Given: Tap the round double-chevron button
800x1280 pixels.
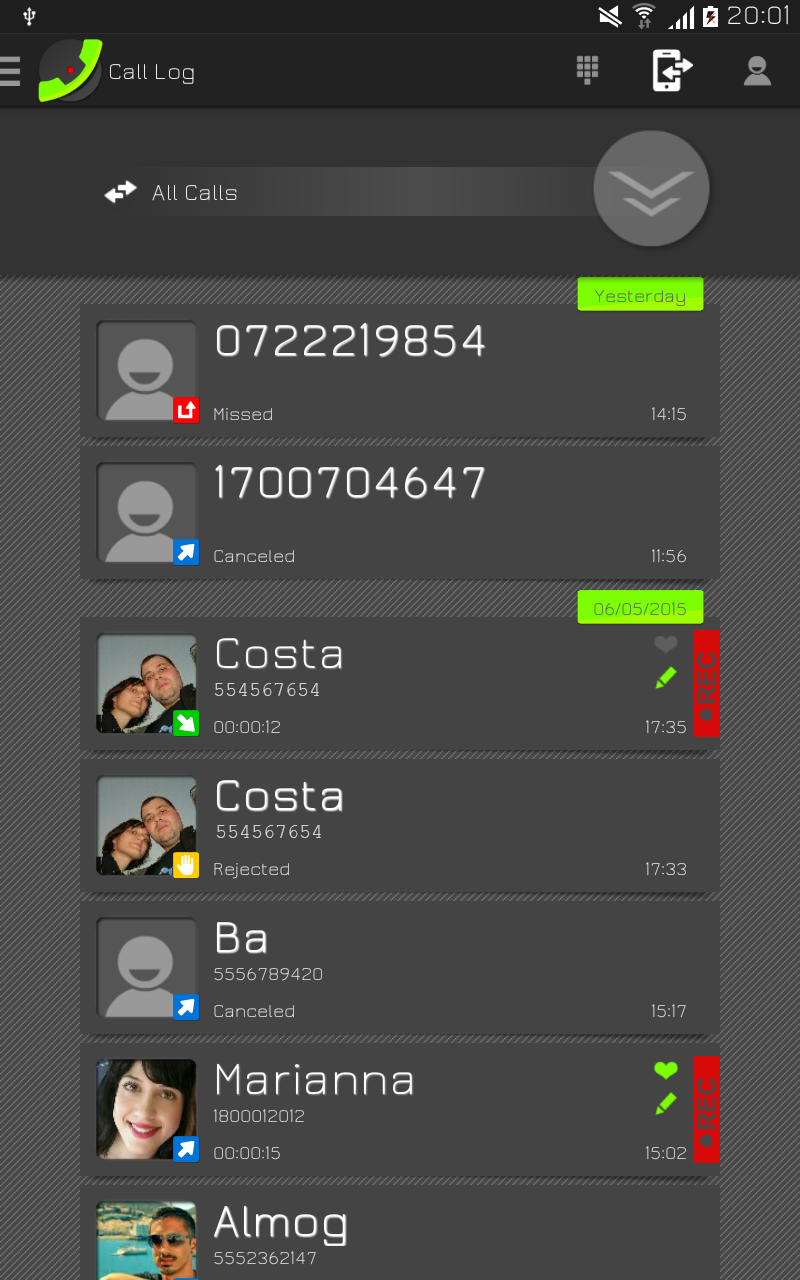Looking at the screenshot, I should (651, 188).
